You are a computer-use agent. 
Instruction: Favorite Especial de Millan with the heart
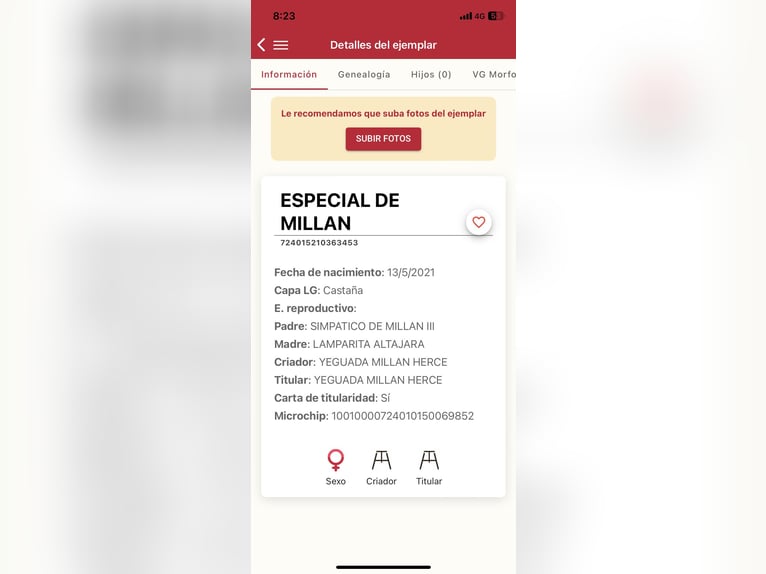coord(478,222)
